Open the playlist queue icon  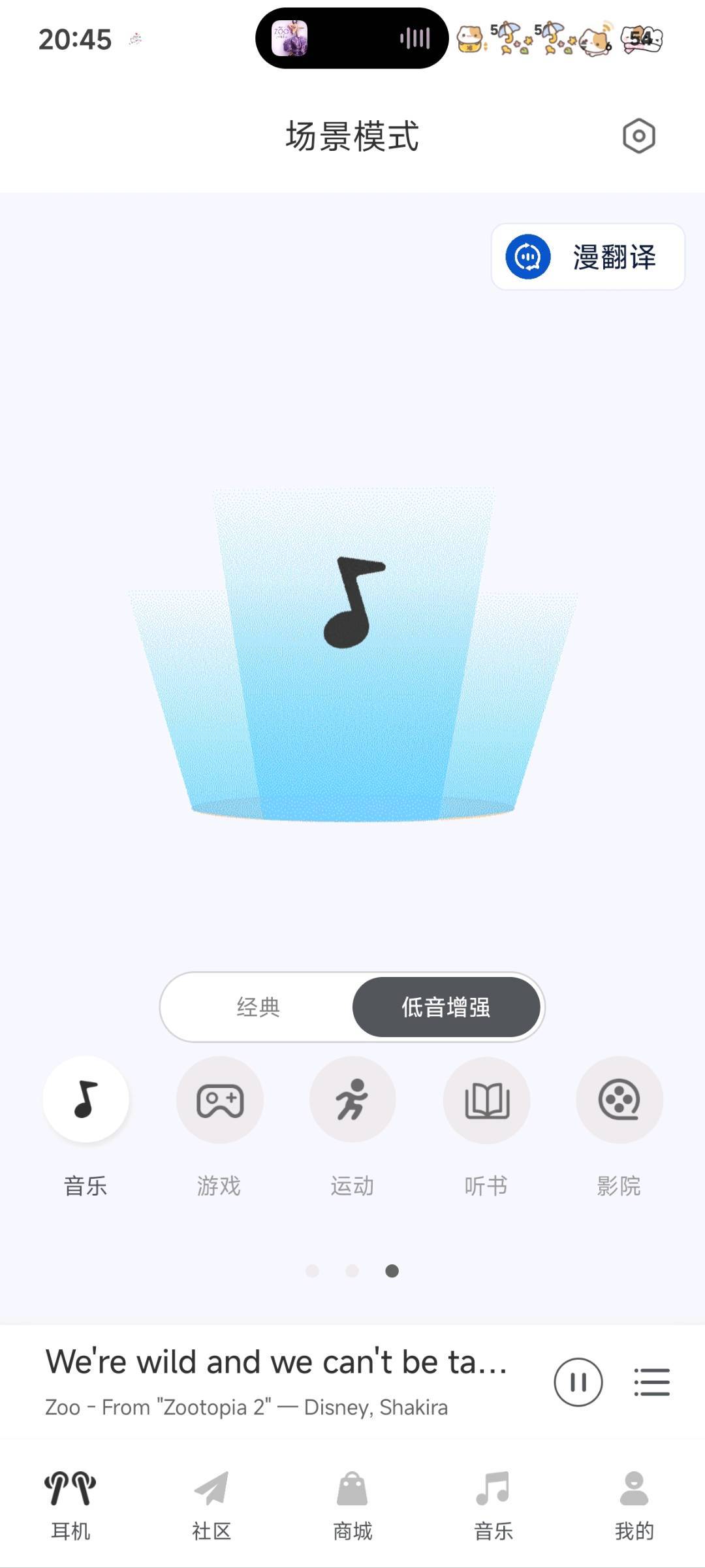tap(651, 1382)
